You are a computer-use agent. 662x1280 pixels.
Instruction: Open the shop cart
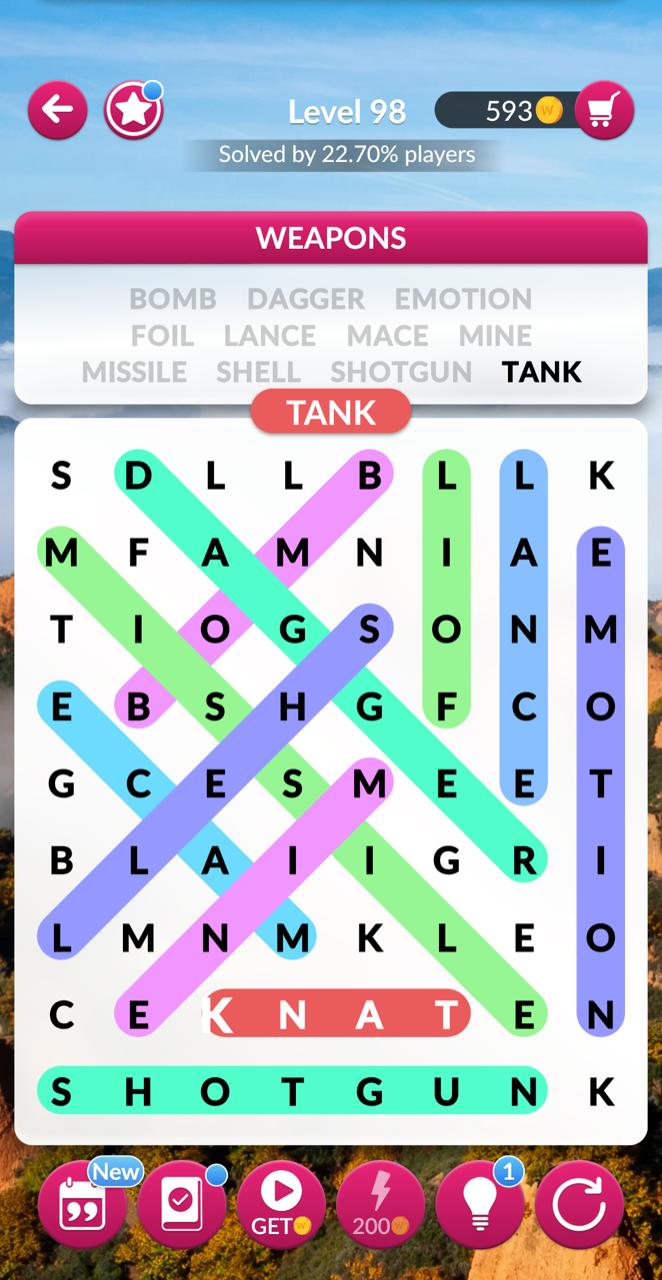point(603,110)
